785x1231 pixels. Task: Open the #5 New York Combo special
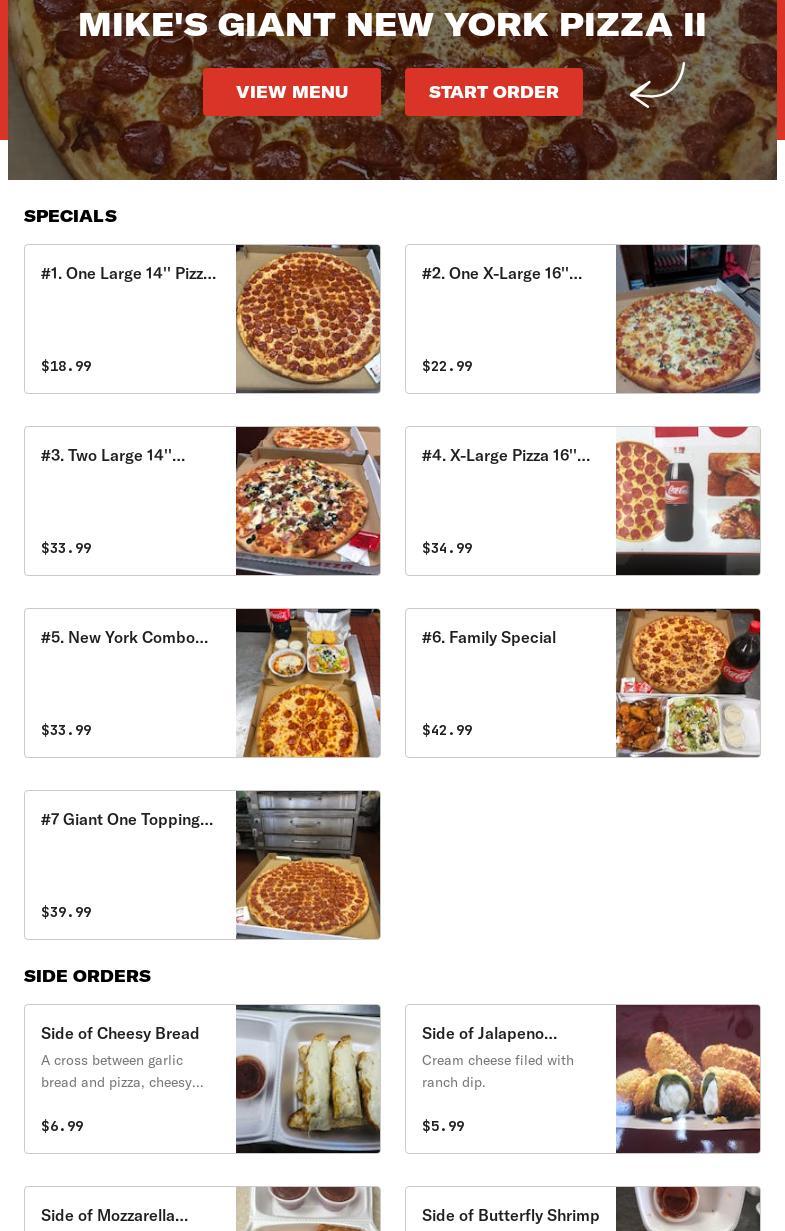pyautogui.click(x=202, y=683)
